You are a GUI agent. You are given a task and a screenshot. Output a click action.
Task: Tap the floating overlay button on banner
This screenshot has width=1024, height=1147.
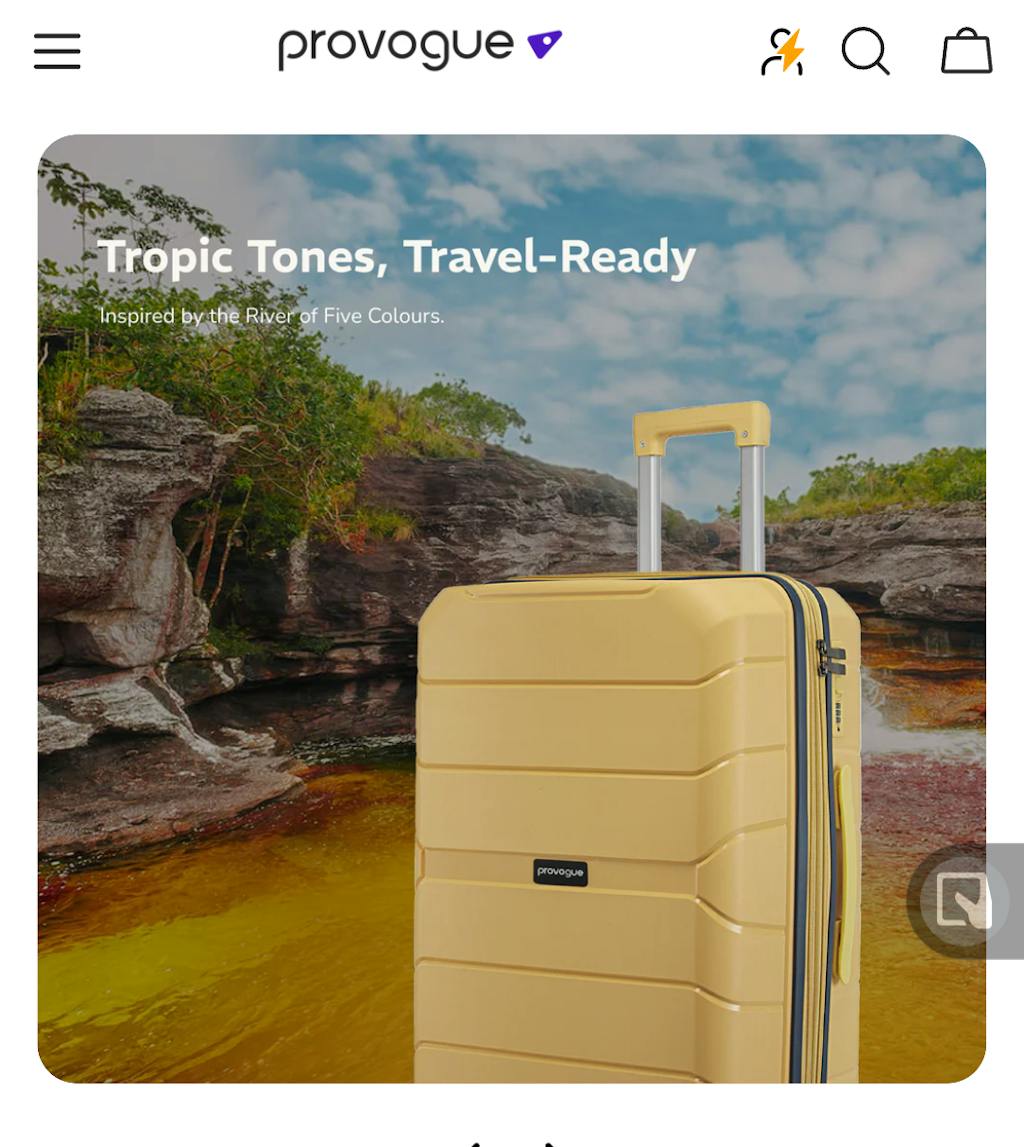click(963, 902)
